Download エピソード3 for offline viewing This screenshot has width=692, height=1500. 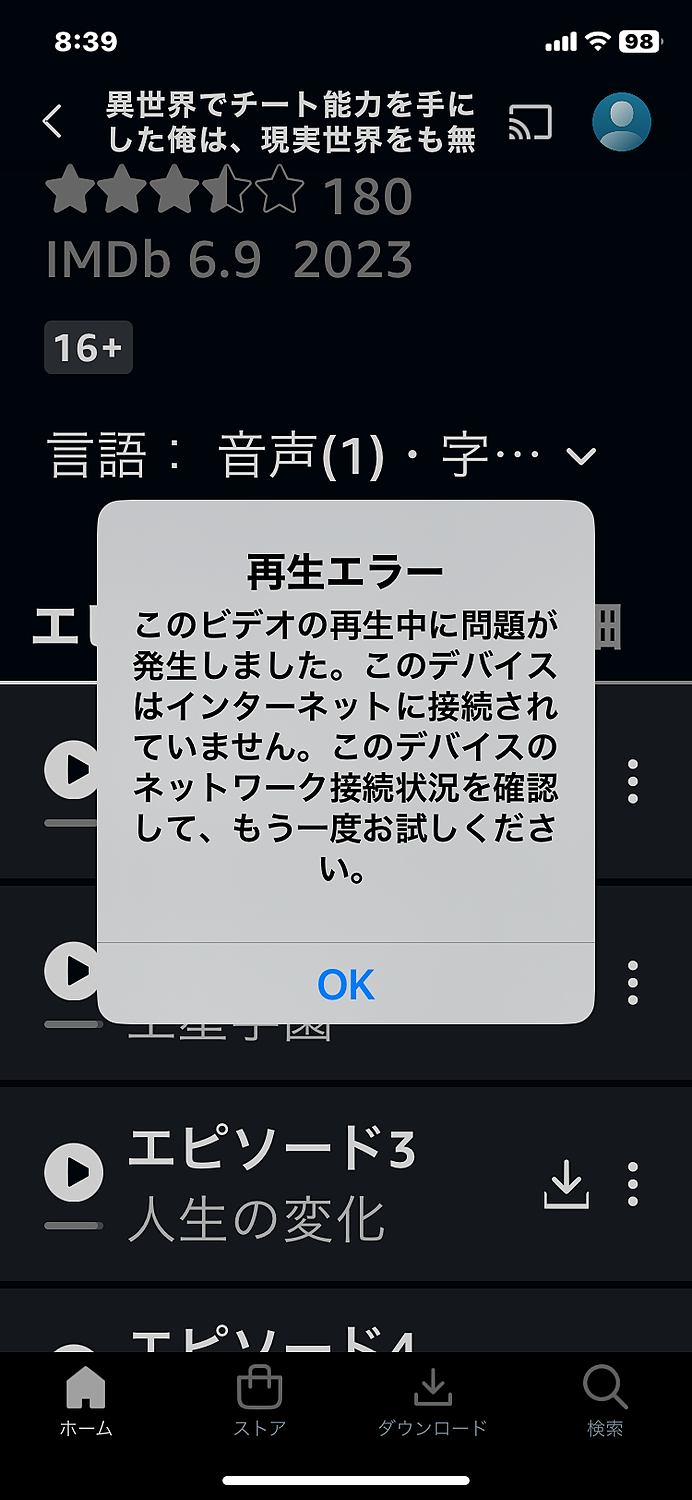click(566, 1184)
